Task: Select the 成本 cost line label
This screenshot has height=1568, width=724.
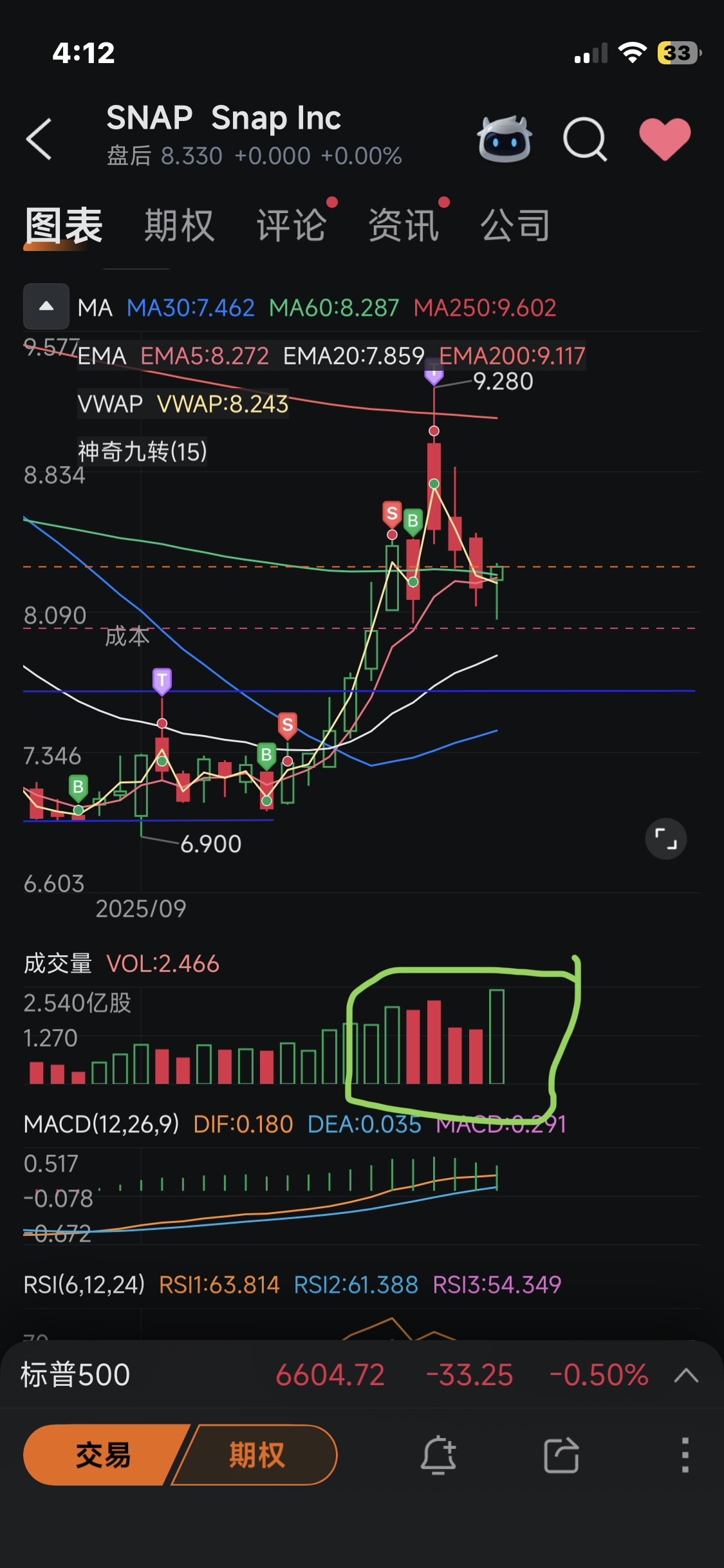Action: [x=127, y=637]
